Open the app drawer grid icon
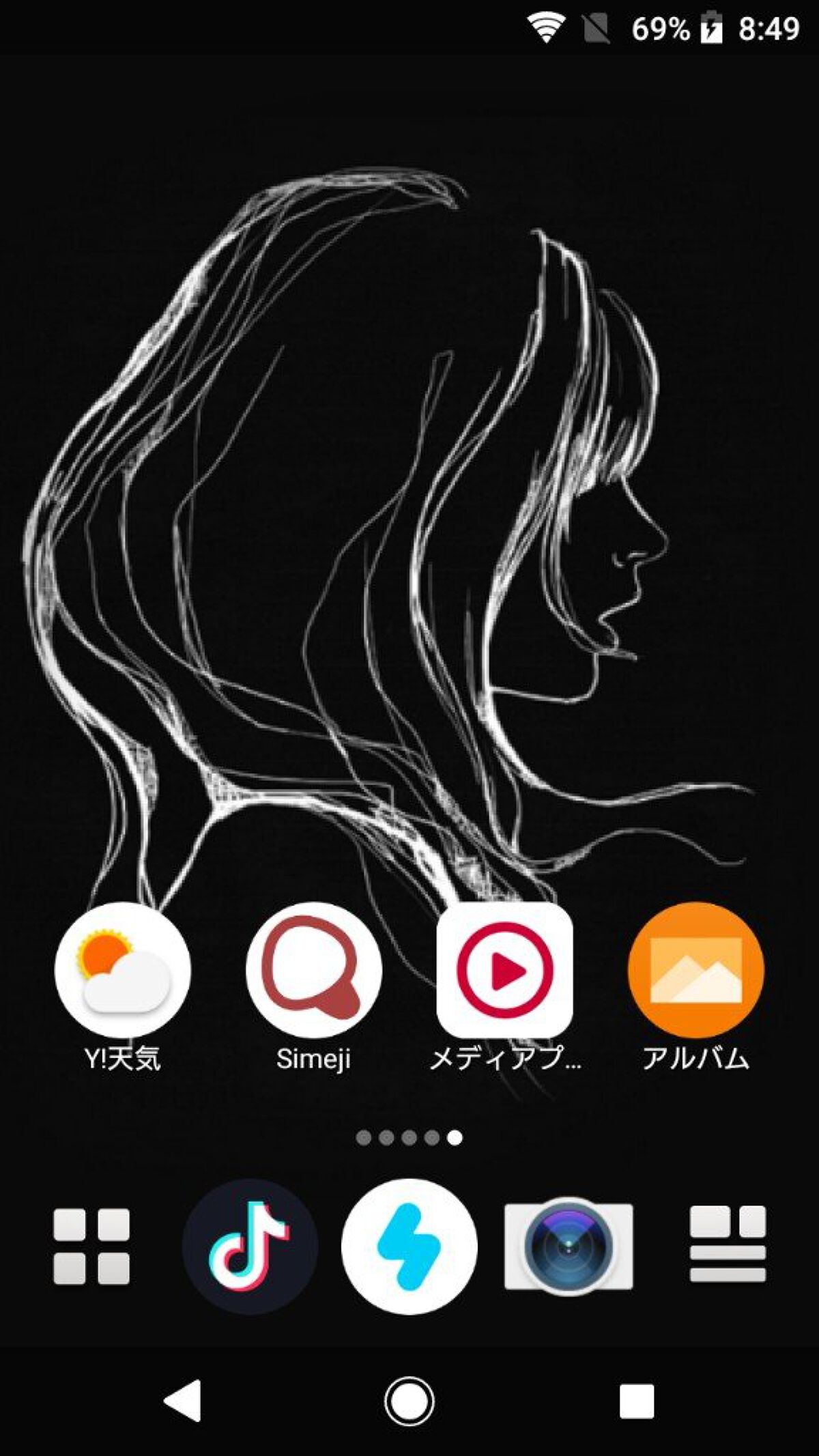The image size is (819, 1456). tap(92, 1246)
